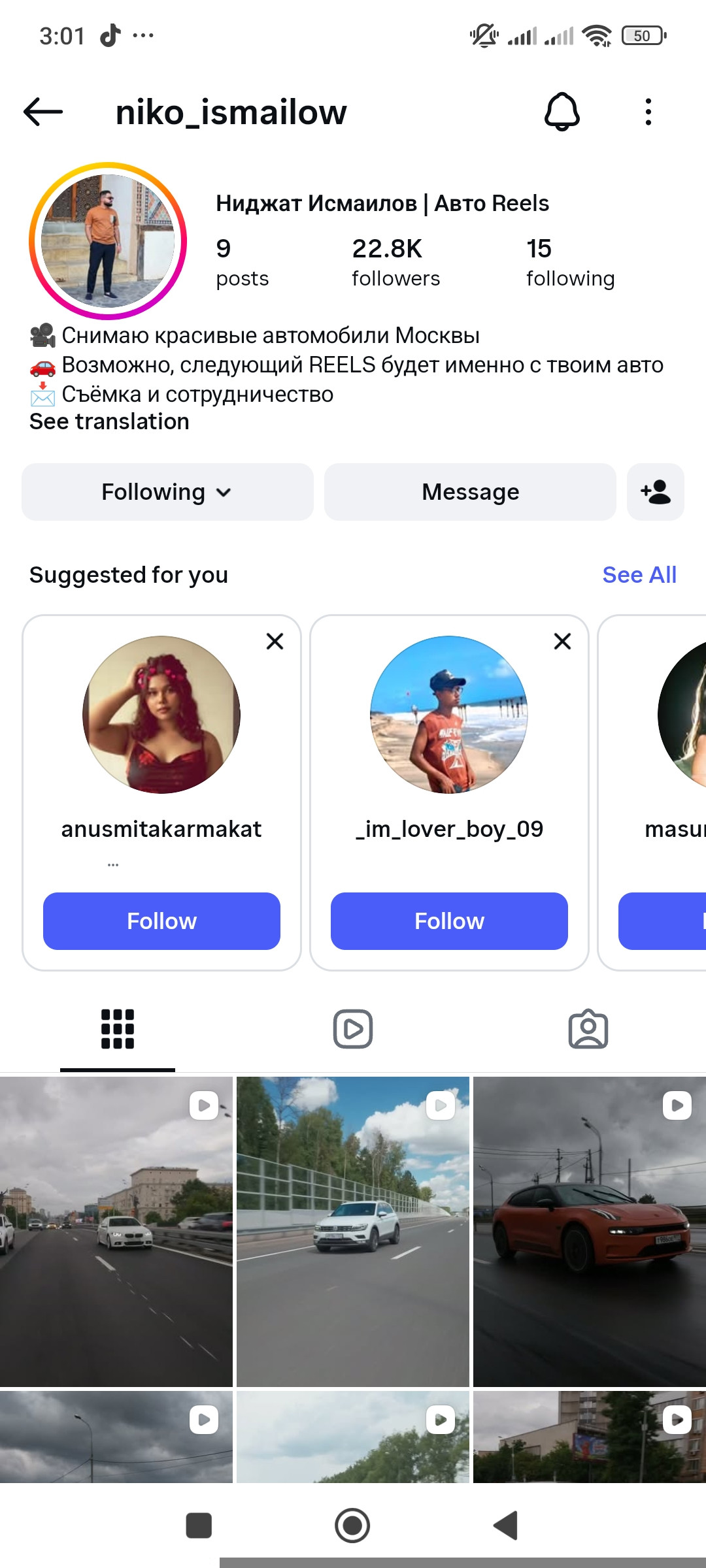Open the notifications bell for niko_ismailow

click(x=562, y=112)
